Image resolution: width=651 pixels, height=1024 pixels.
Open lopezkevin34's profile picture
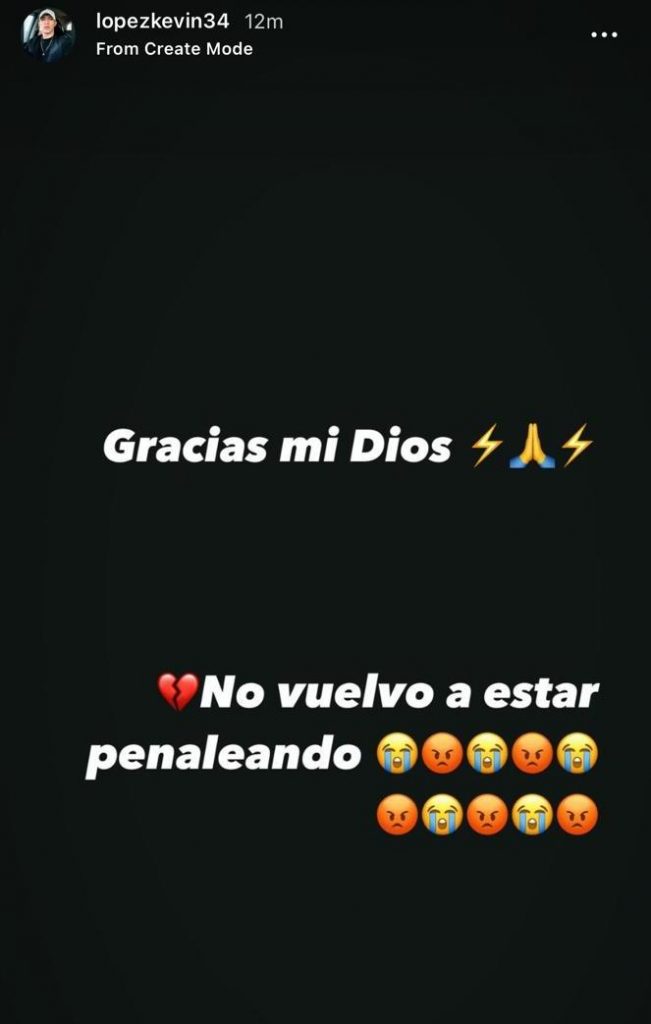pyautogui.click(x=48, y=34)
